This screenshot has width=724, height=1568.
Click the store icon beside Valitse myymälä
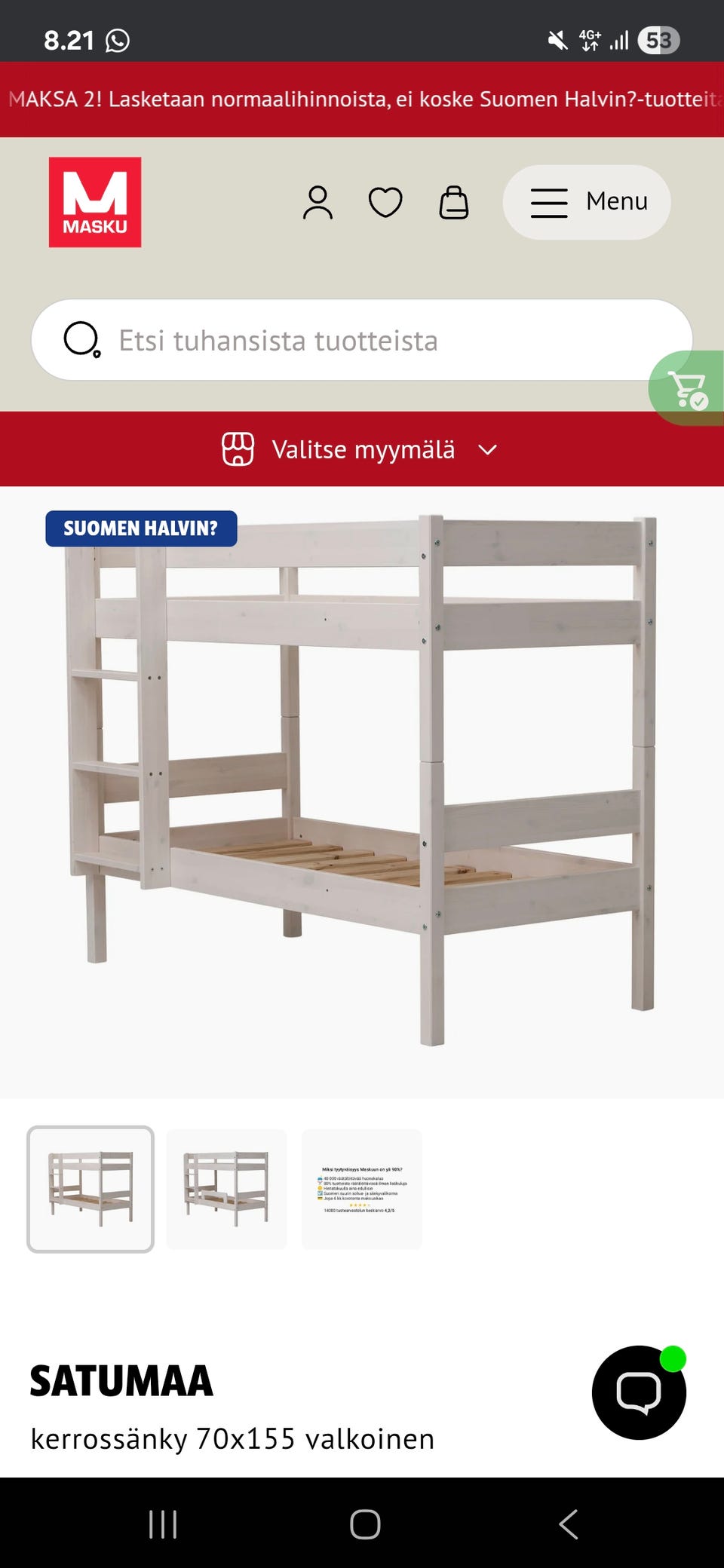pos(239,449)
